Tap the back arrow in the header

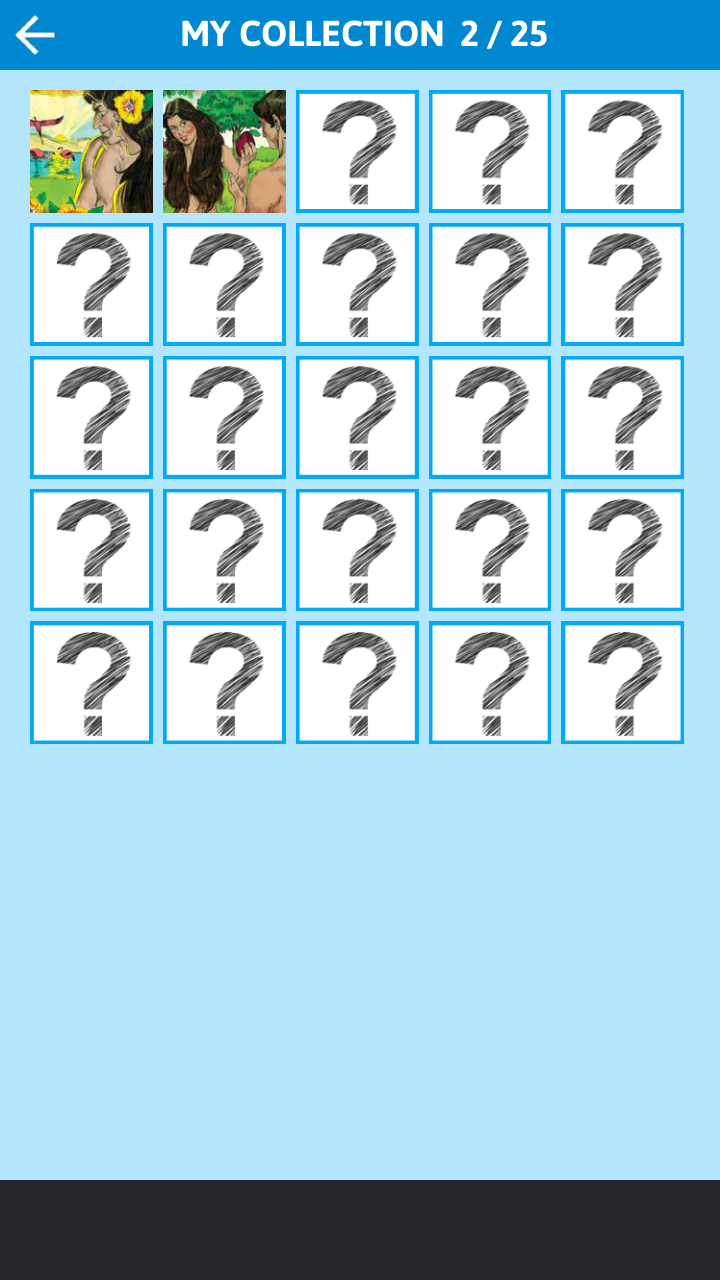click(x=36, y=35)
